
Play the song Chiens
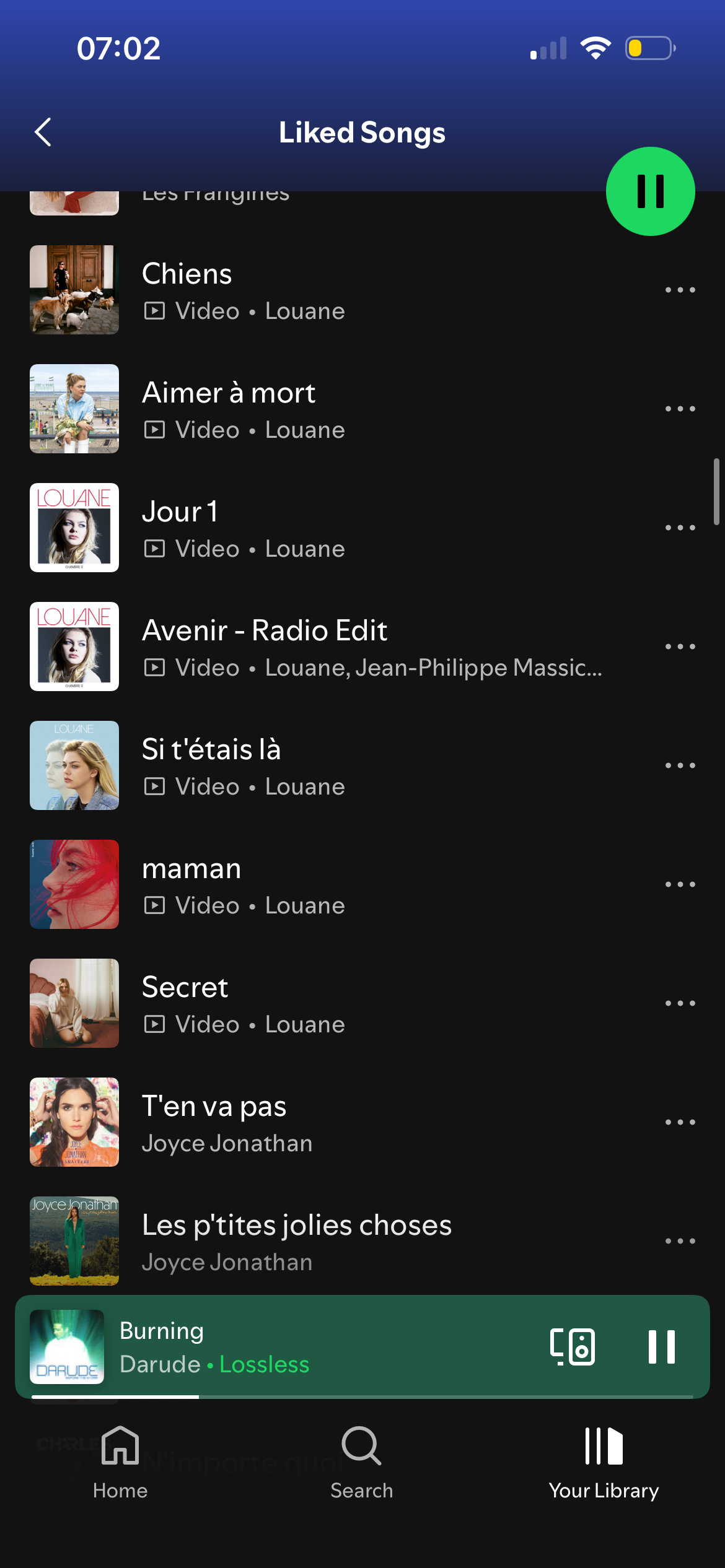(310, 290)
